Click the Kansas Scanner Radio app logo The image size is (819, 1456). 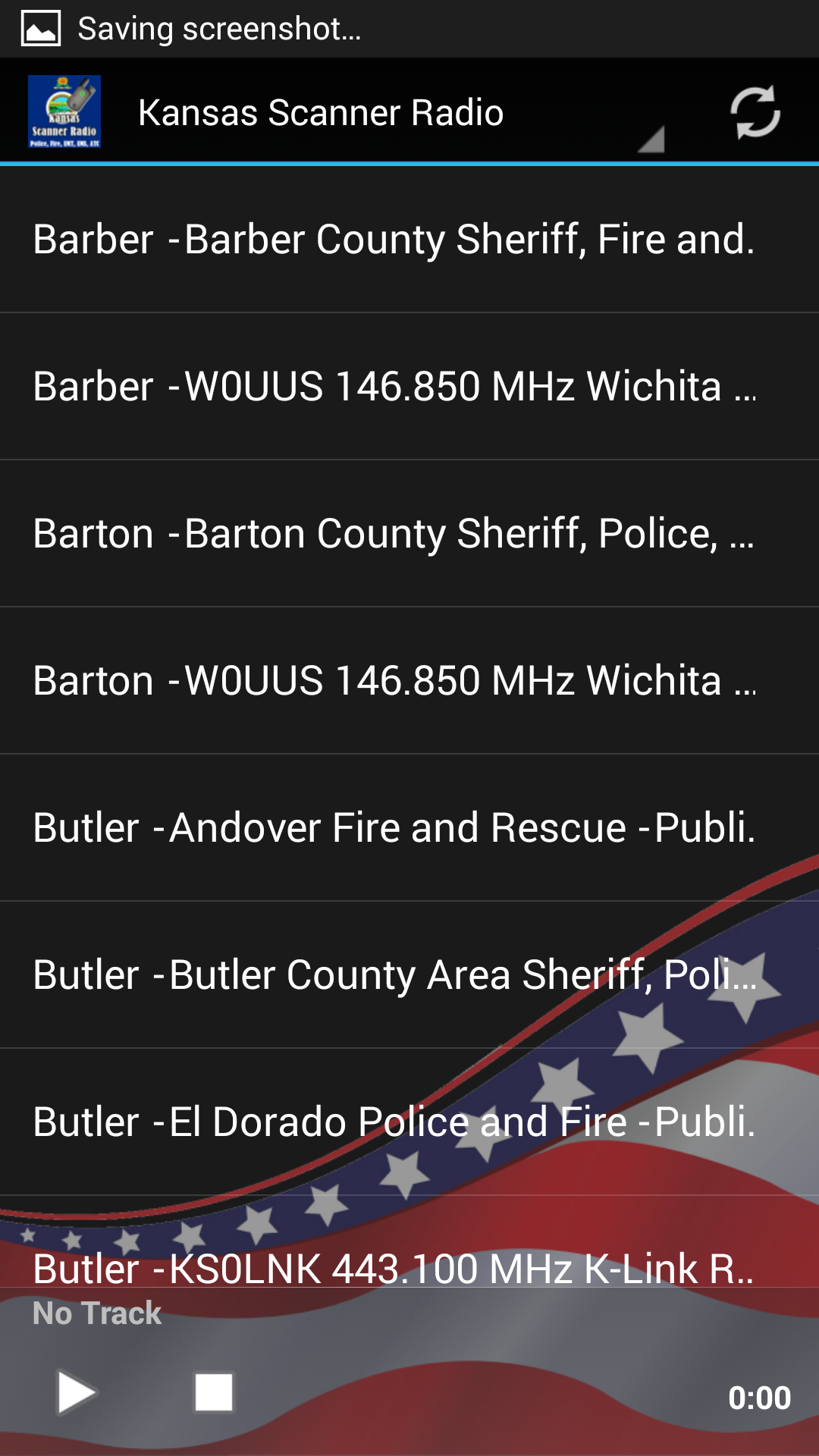65,111
